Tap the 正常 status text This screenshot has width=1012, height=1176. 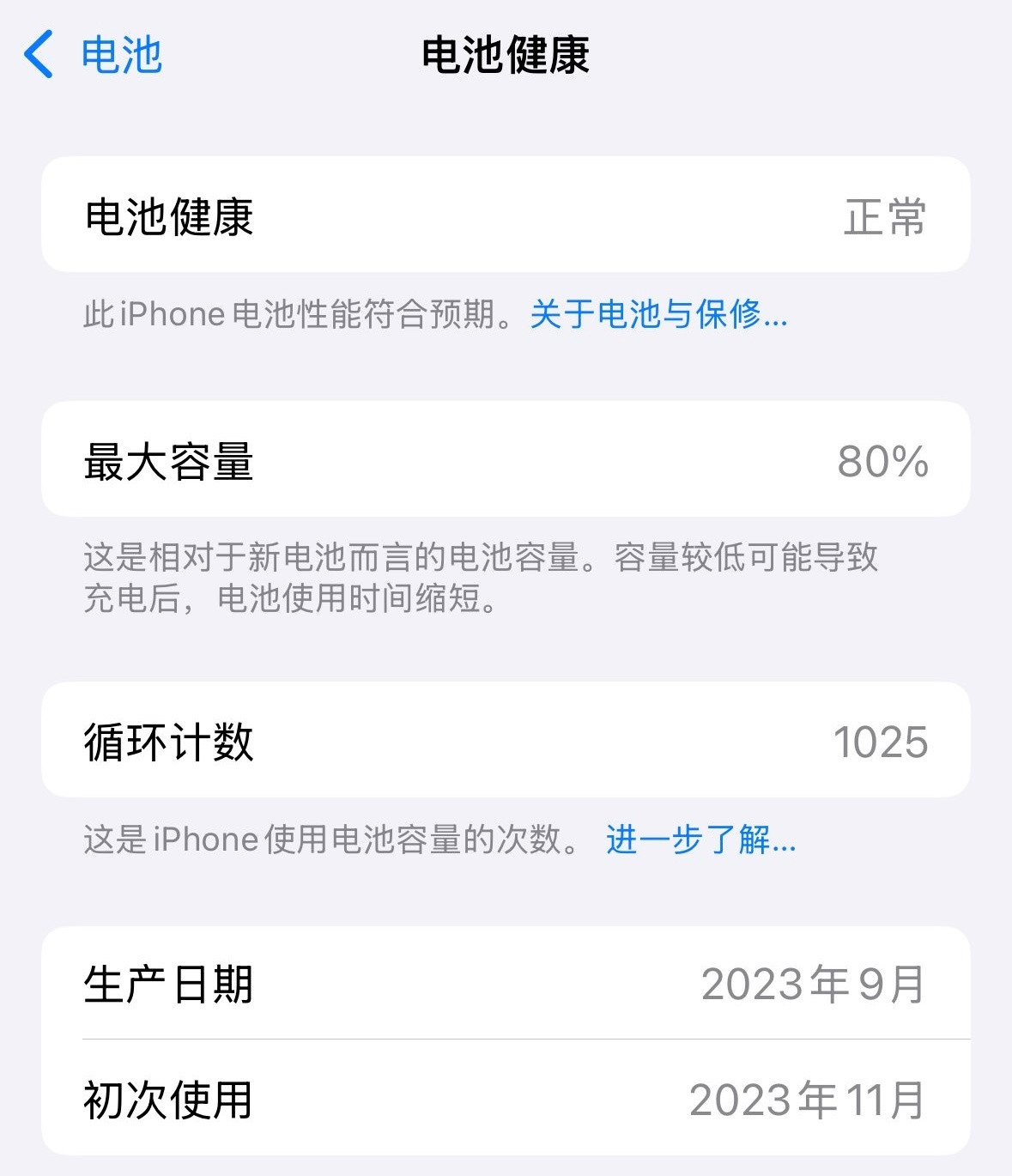pos(884,217)
